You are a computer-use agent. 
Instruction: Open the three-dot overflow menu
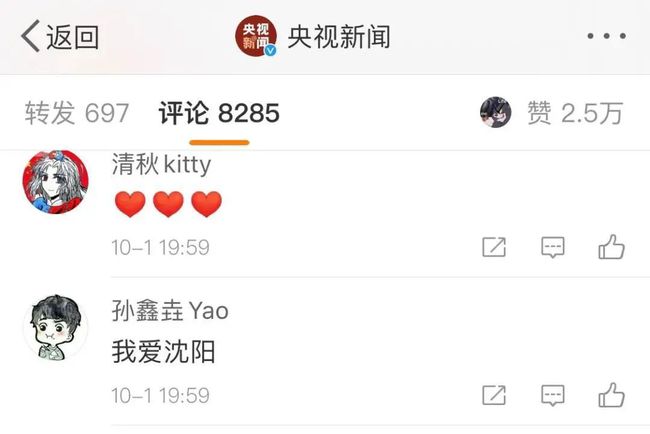(606, 37)
